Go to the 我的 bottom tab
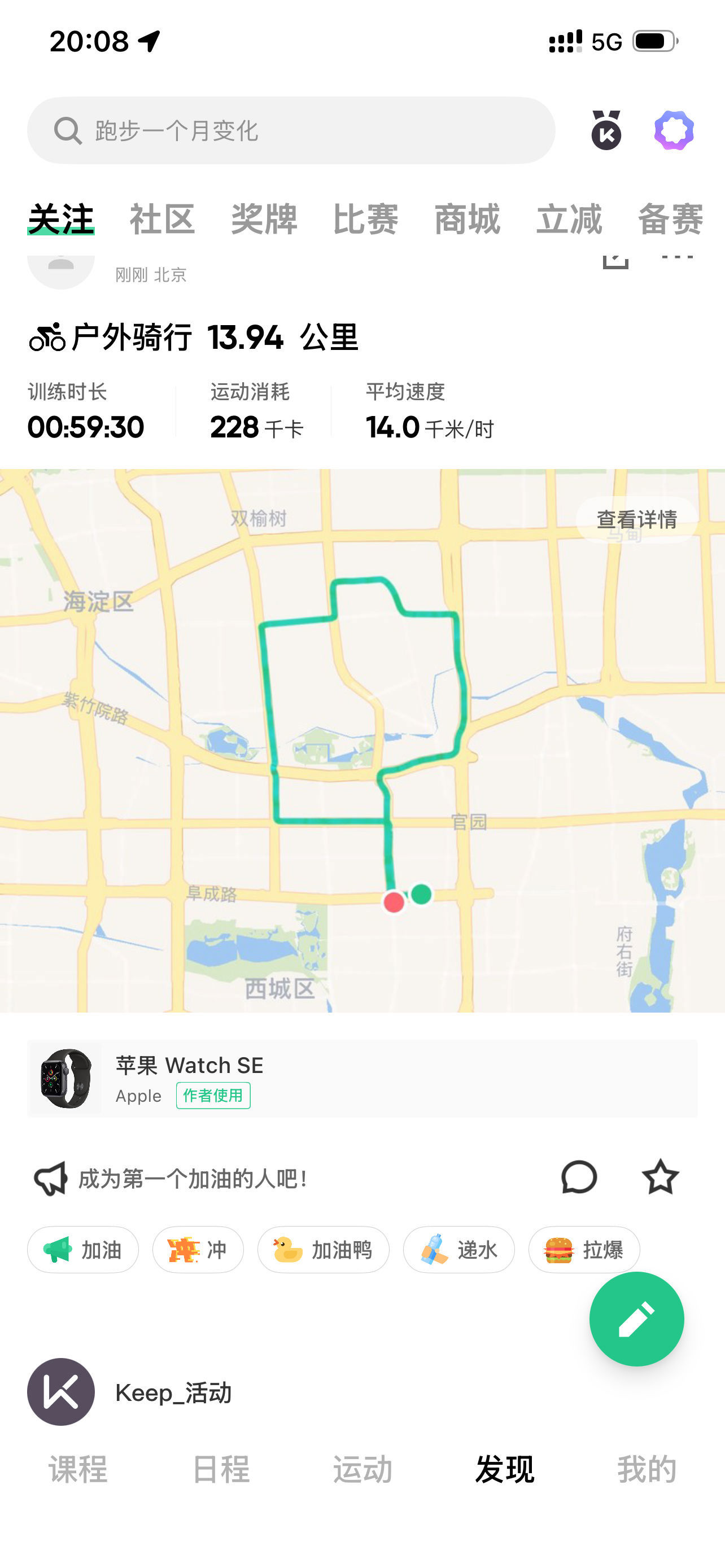Screen dimensions: 725x1568 [647, 1469]
